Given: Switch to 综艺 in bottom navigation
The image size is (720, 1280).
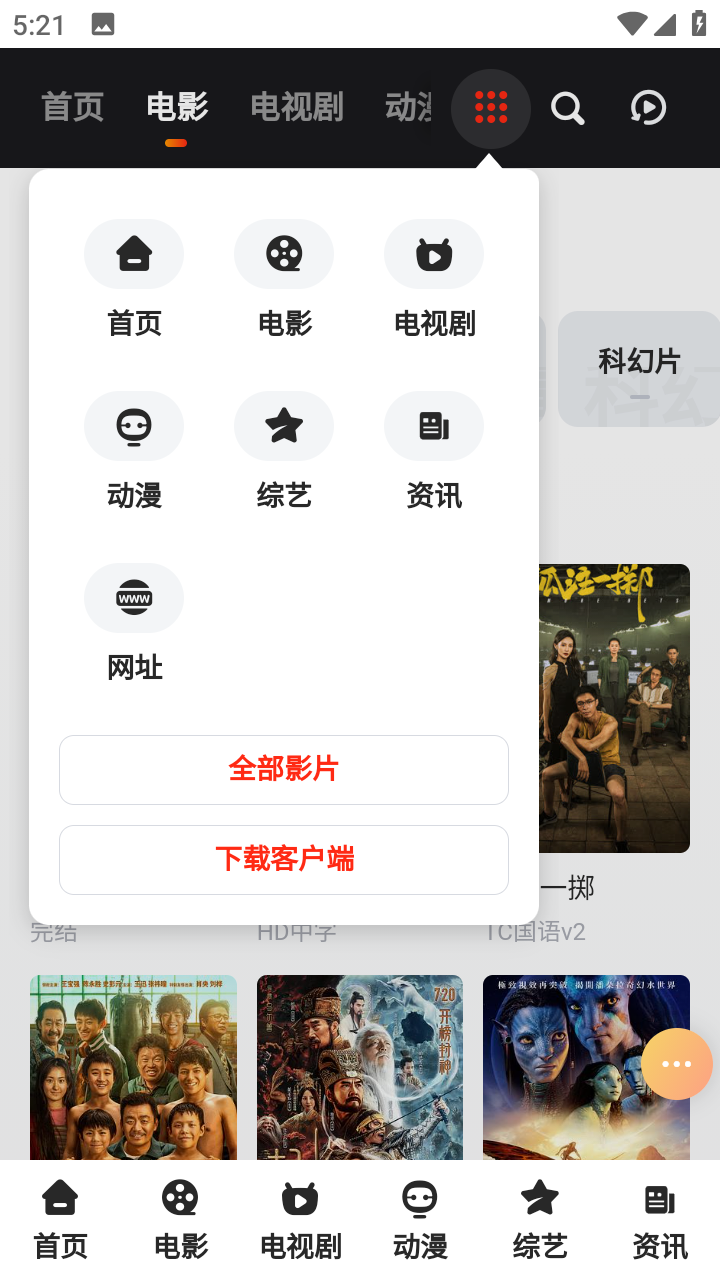Looking at the screenshot, I should tap(540, 1218).
